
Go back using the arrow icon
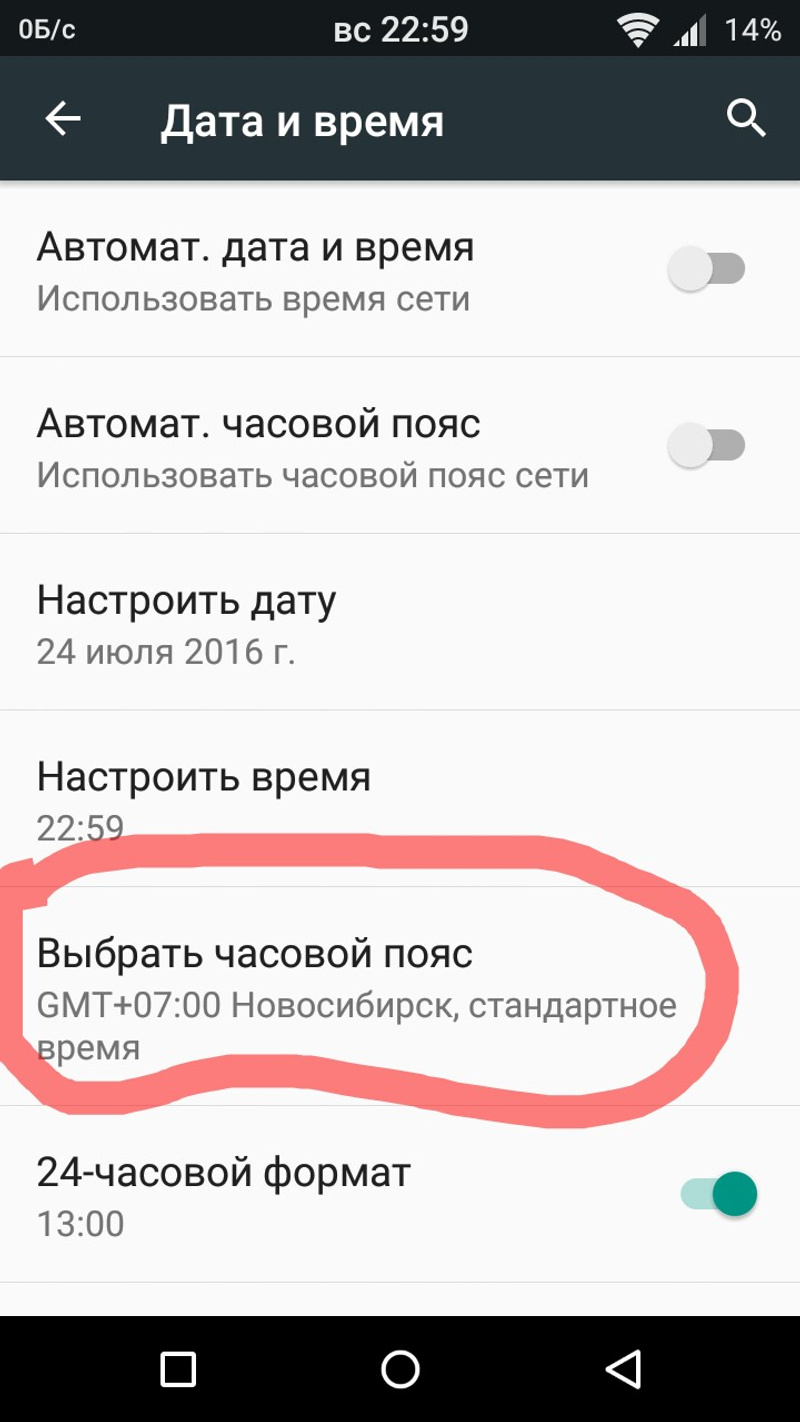click(63, 120)
